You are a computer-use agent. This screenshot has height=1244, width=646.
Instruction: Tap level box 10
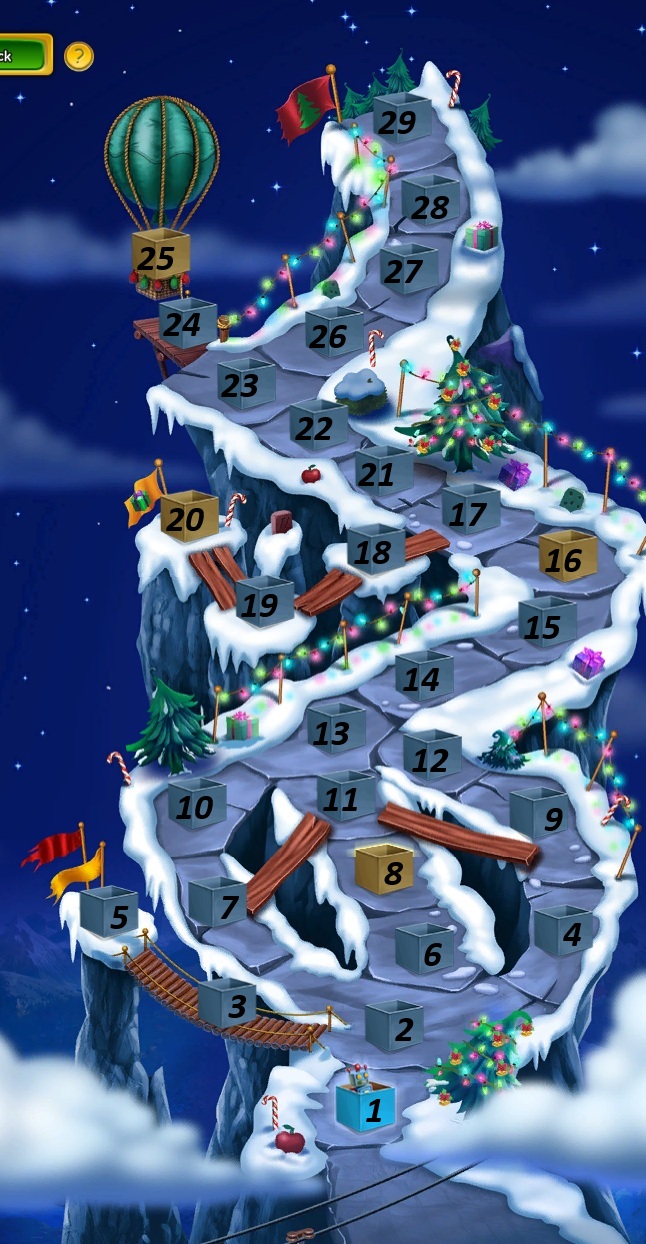(196, 804)
